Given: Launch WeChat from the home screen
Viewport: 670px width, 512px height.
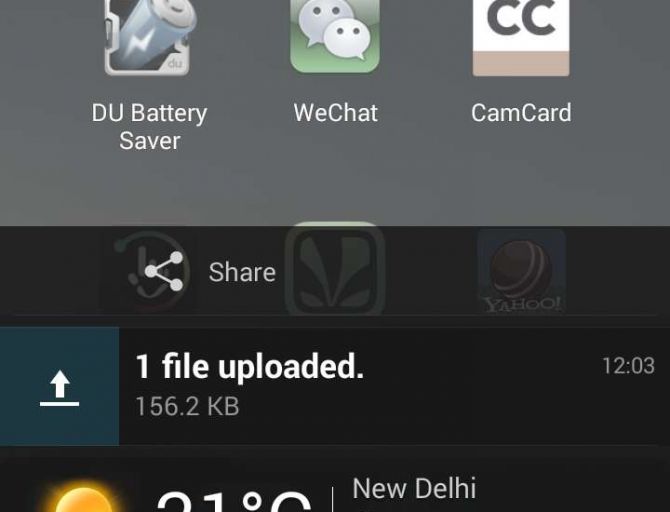Looking at the screenshot, I should pyautogui.click(x=335, y=40).
